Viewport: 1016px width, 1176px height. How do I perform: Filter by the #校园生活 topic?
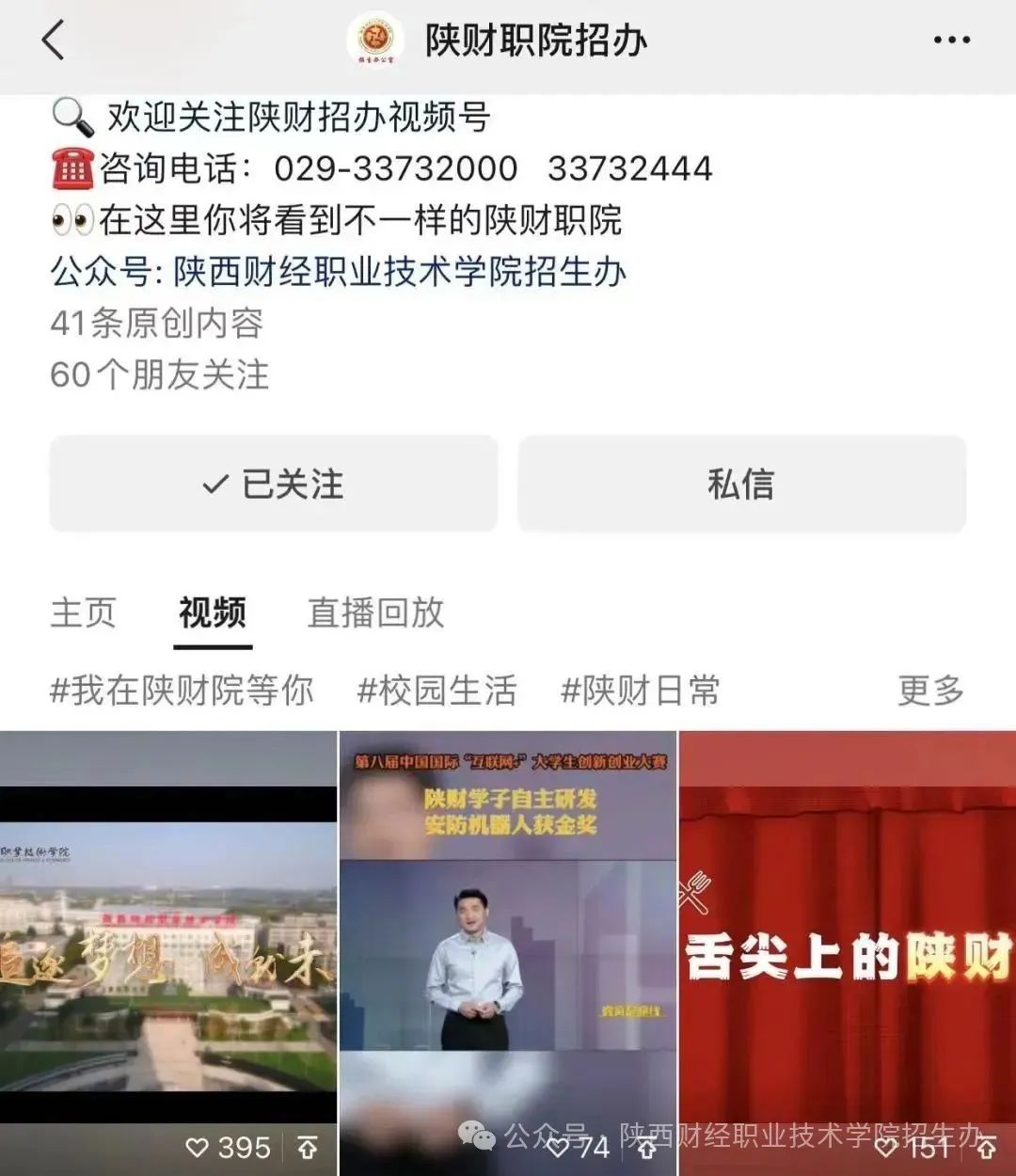pos(437,691)
